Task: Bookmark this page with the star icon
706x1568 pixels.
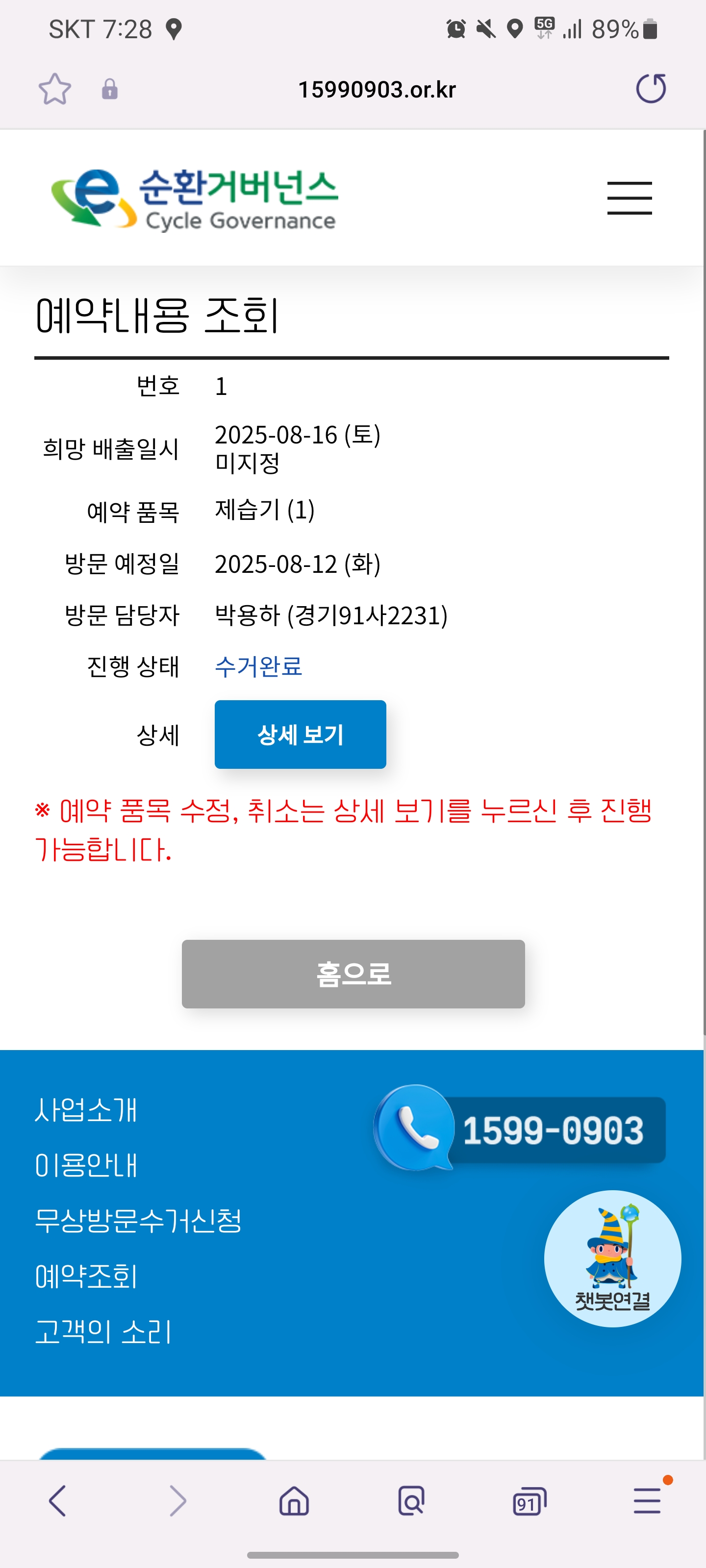Action: [54, 90]
